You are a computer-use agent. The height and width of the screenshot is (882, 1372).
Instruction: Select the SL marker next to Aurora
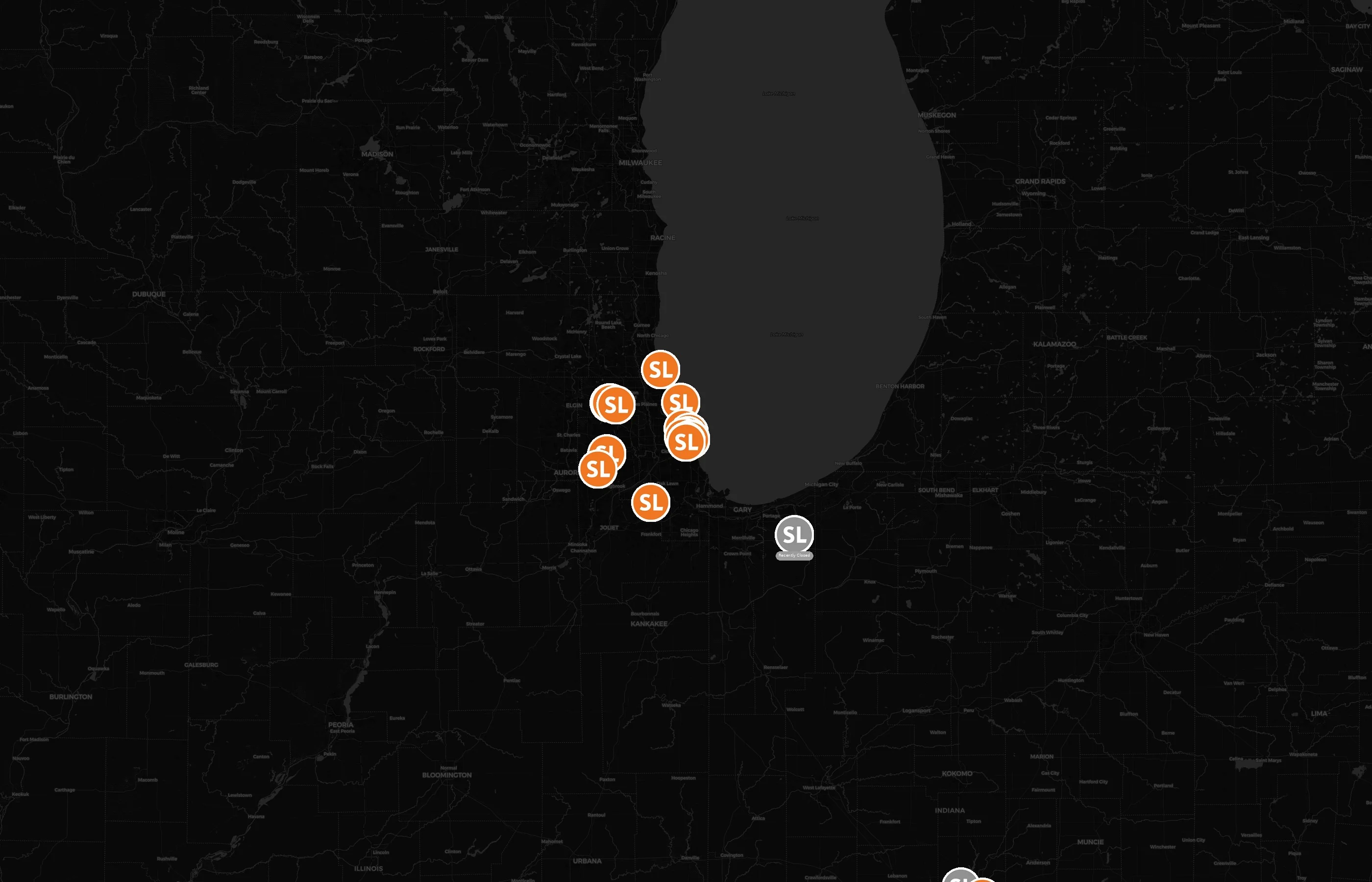coord(597,469)
